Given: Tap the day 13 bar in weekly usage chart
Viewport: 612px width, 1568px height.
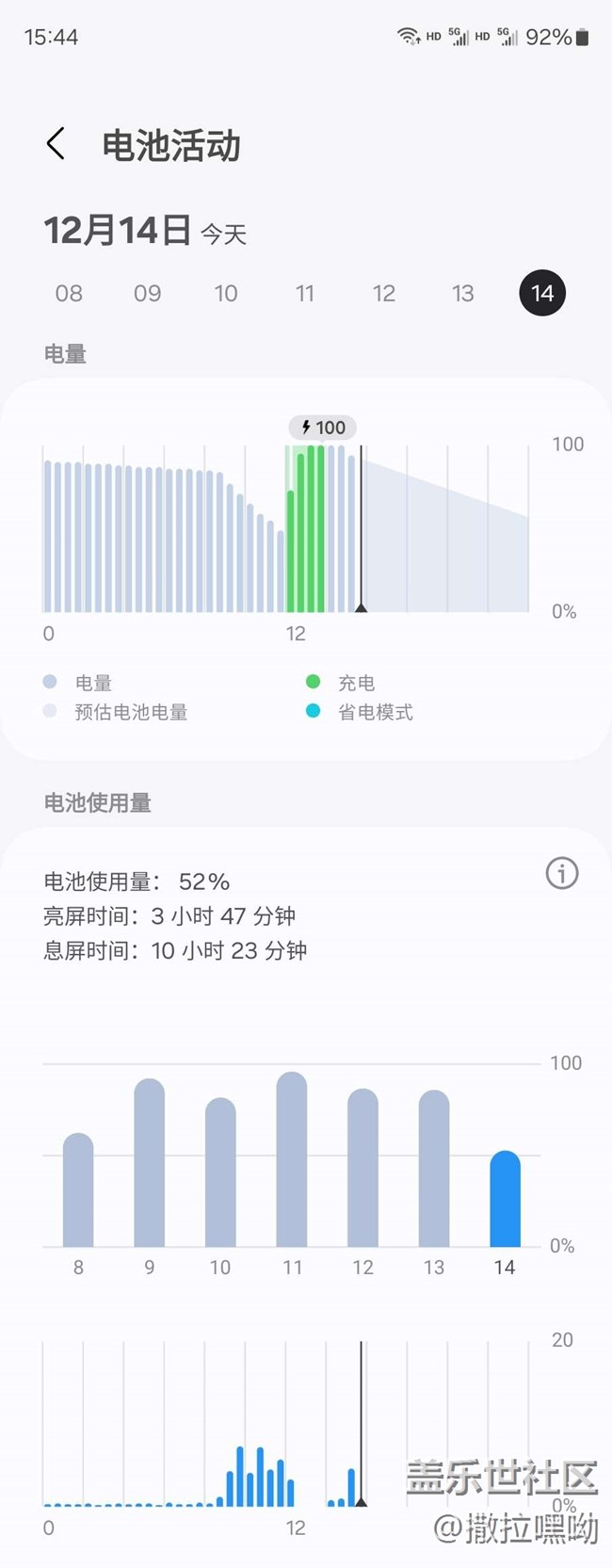Looking at the screenshot, I should tap(434, 1168).
